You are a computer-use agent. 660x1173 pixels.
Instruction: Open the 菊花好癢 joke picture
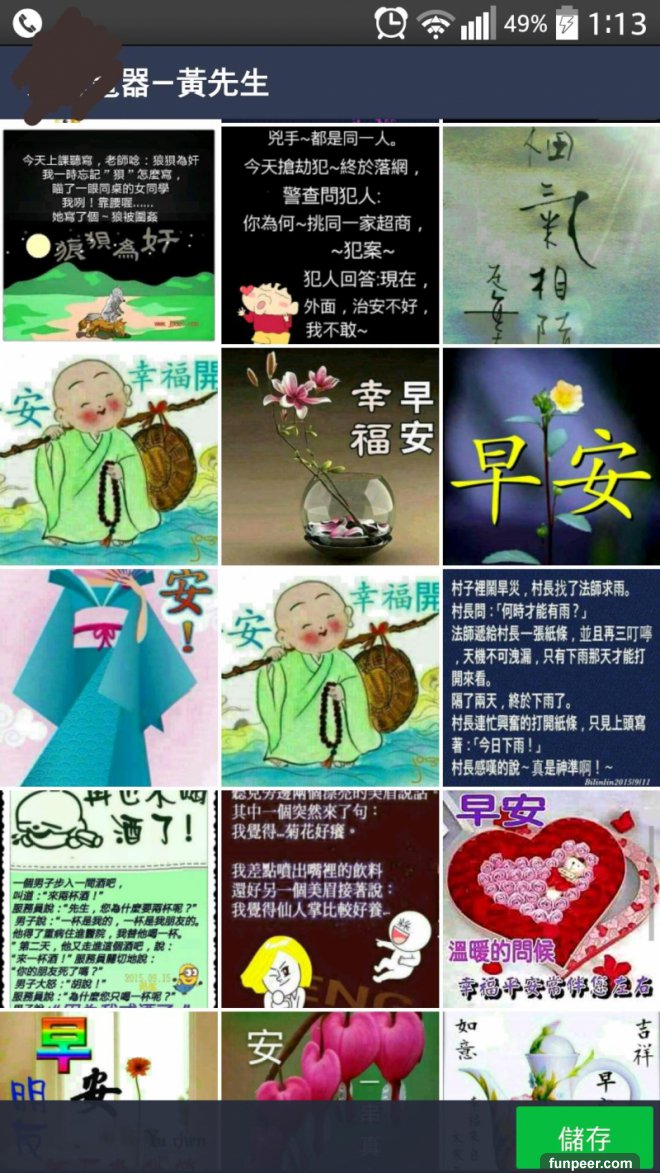[330, 898]
